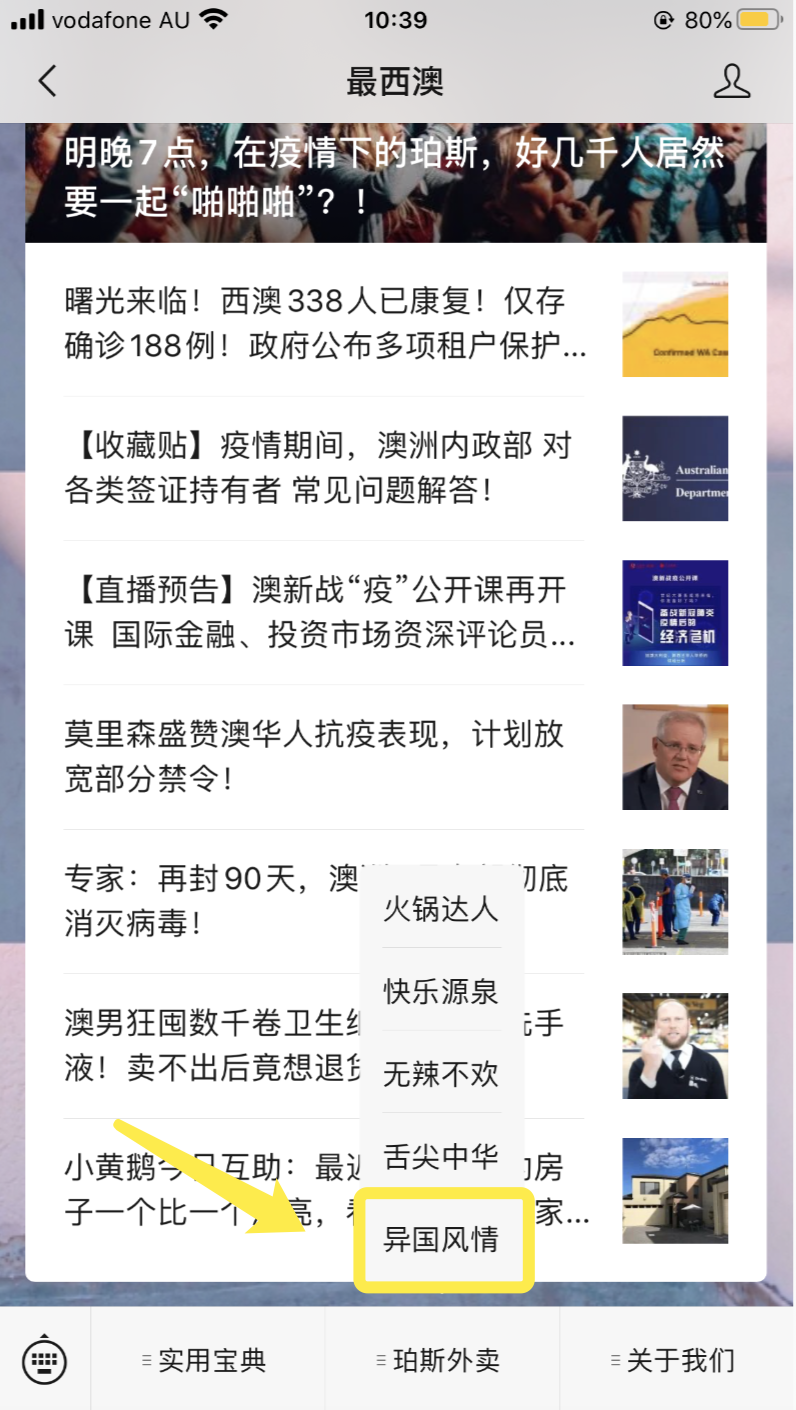Select the highlighted 异国风情 option
Image resolution: width=796 pixels, height=1410 pixels.
click(x=443, y=1239)
